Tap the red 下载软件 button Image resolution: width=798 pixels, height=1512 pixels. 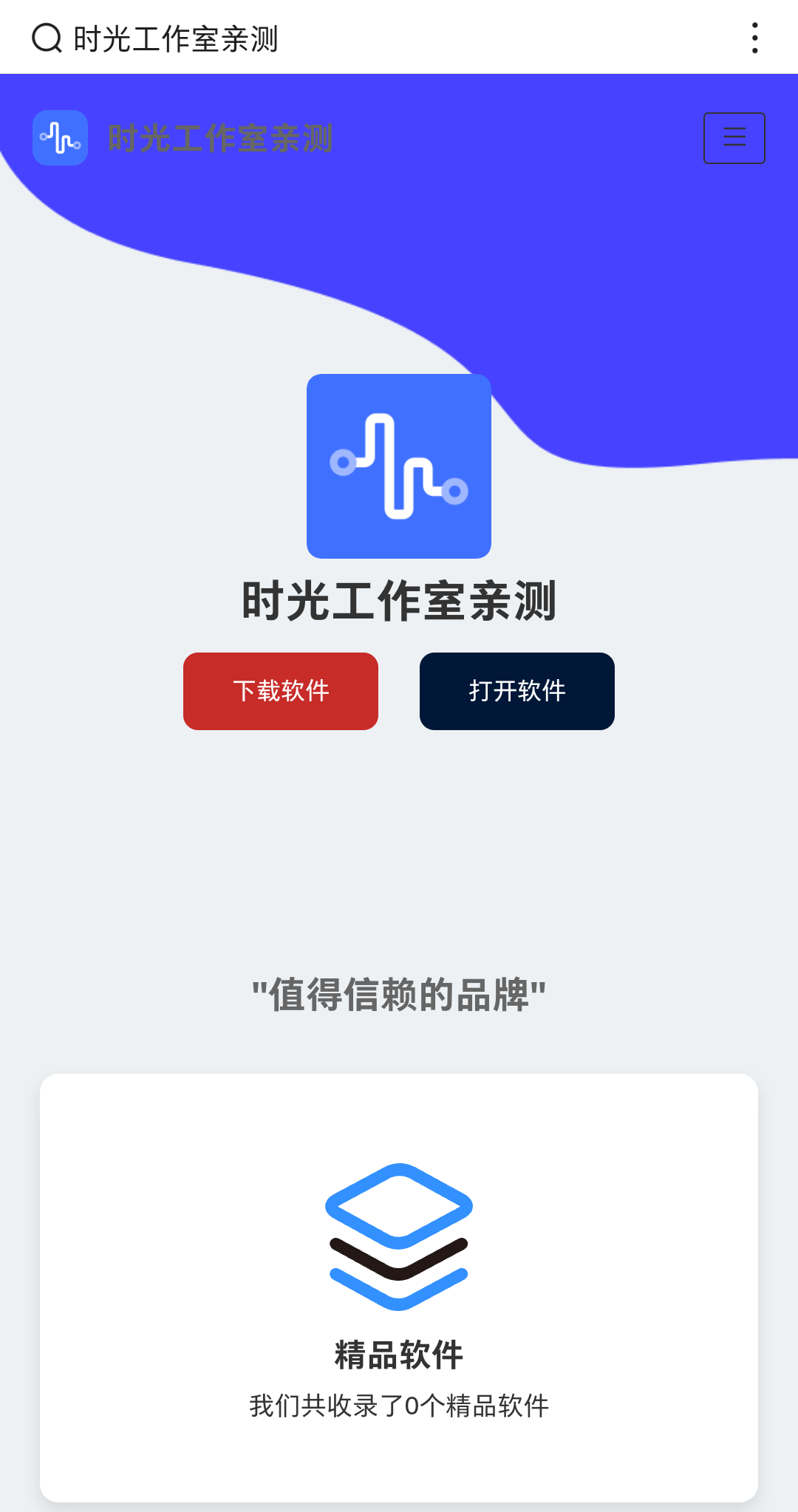pos(281,691)
